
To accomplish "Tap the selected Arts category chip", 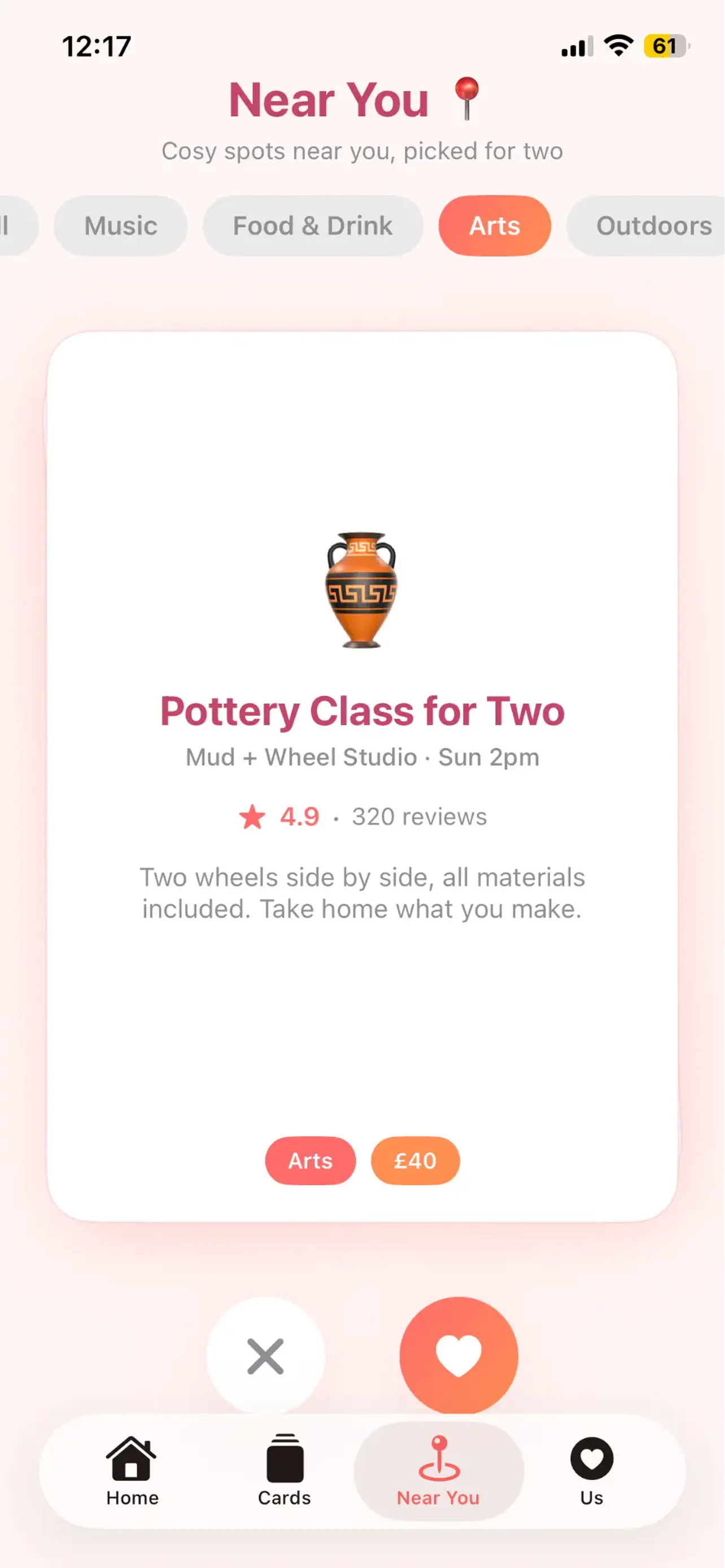I will (x=494, y=226).
